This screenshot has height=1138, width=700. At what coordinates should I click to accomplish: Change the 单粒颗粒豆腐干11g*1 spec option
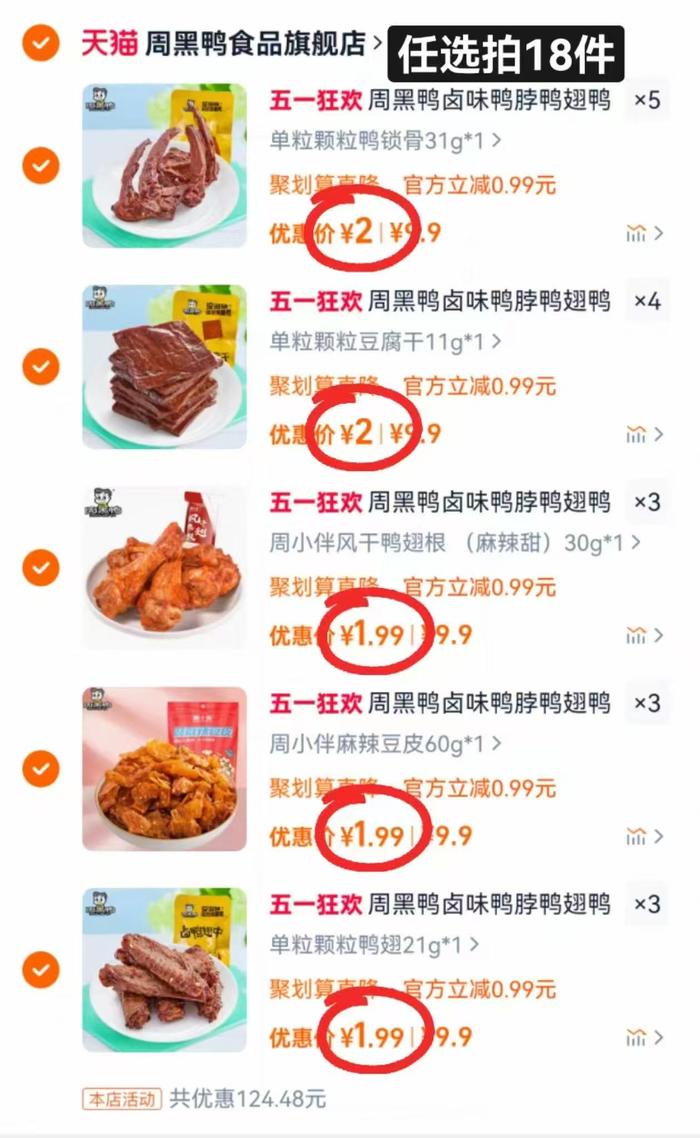coord(385,344)
